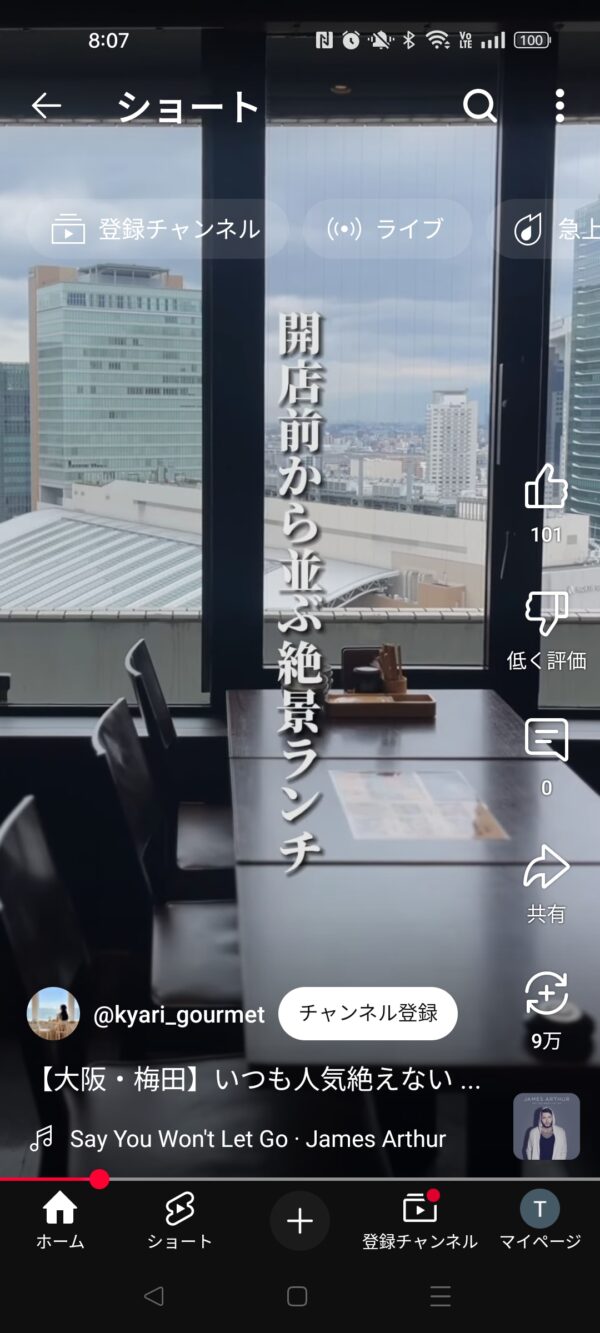
Task: Open the James Arthur album art thumbnail
Action: click(x=546, y=1126)
